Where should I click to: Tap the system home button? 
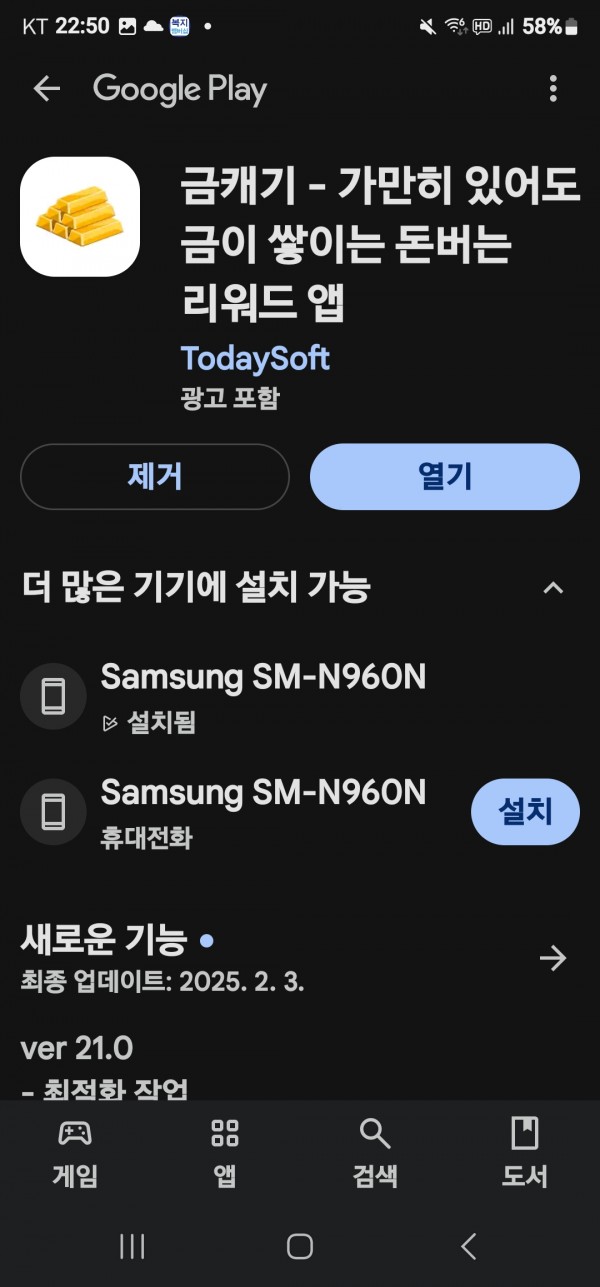(x=300, y=1246)
